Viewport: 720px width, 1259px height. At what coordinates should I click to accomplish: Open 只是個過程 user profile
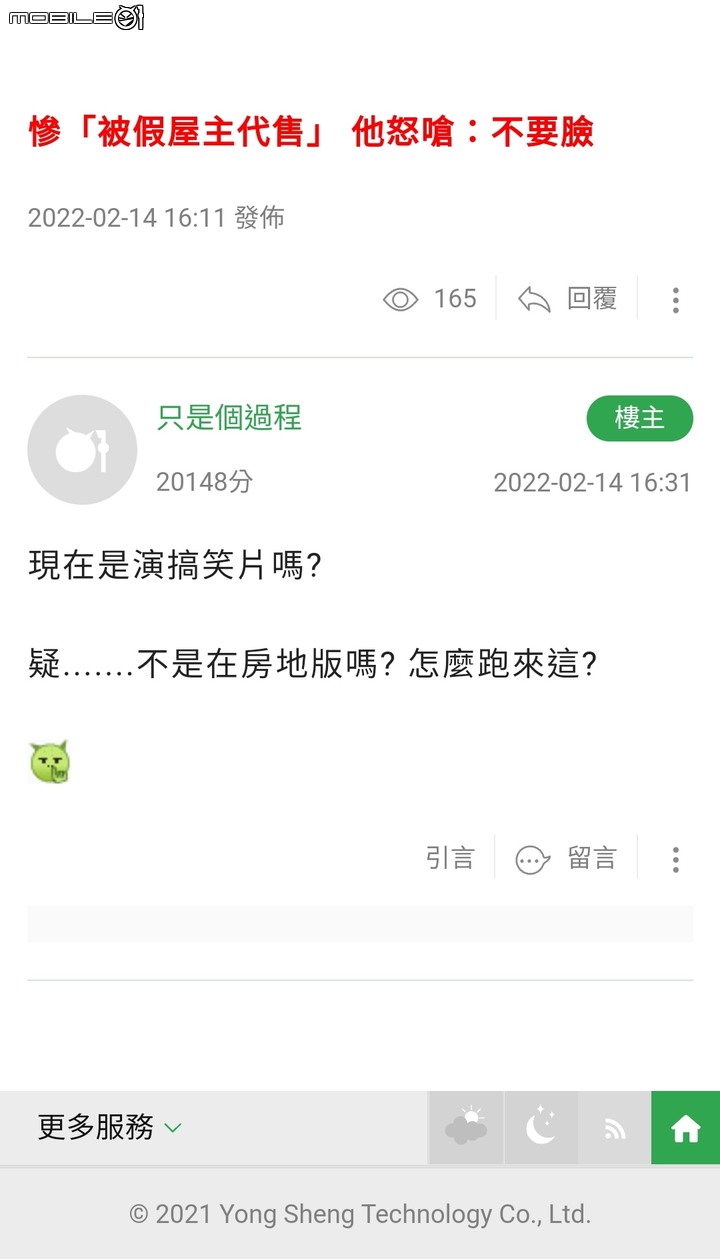tap(229, 417)
